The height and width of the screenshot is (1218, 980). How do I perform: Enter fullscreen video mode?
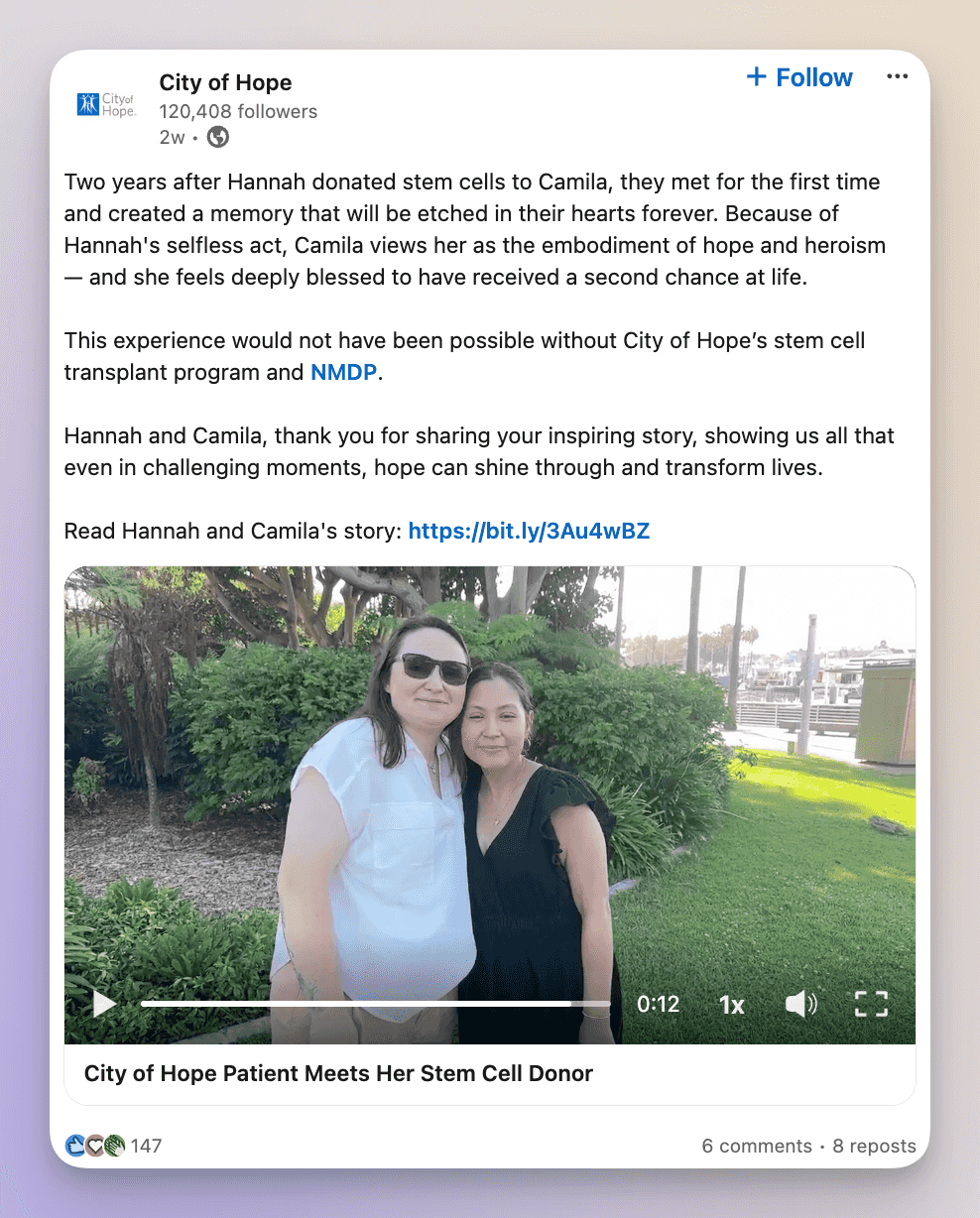[871, 1004]
